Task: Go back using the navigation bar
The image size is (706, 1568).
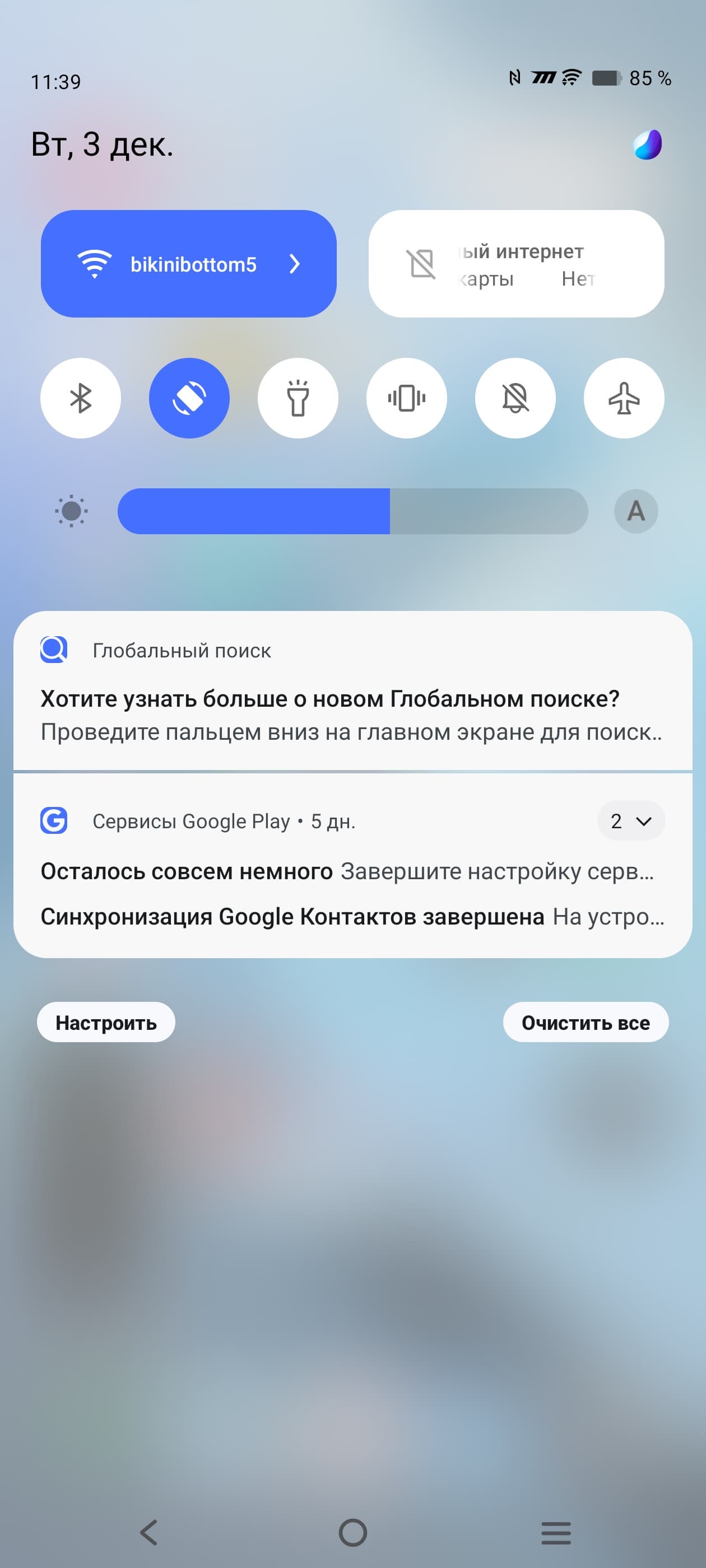Action: (x=149, y=1533)
